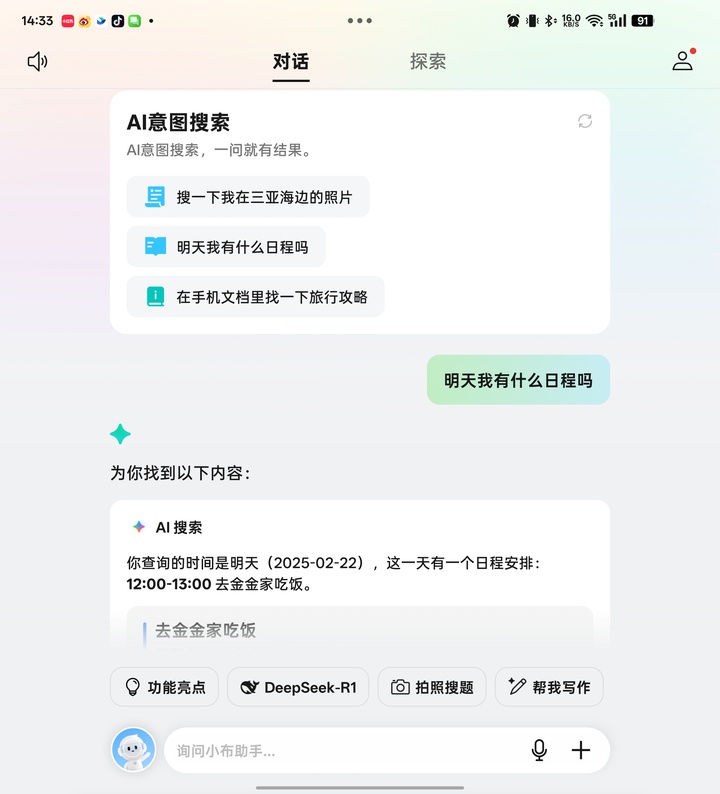Launch 拍照搜题 photo search
The width and height of the screenshot is (720, 794).
click(x=432, y=687)
